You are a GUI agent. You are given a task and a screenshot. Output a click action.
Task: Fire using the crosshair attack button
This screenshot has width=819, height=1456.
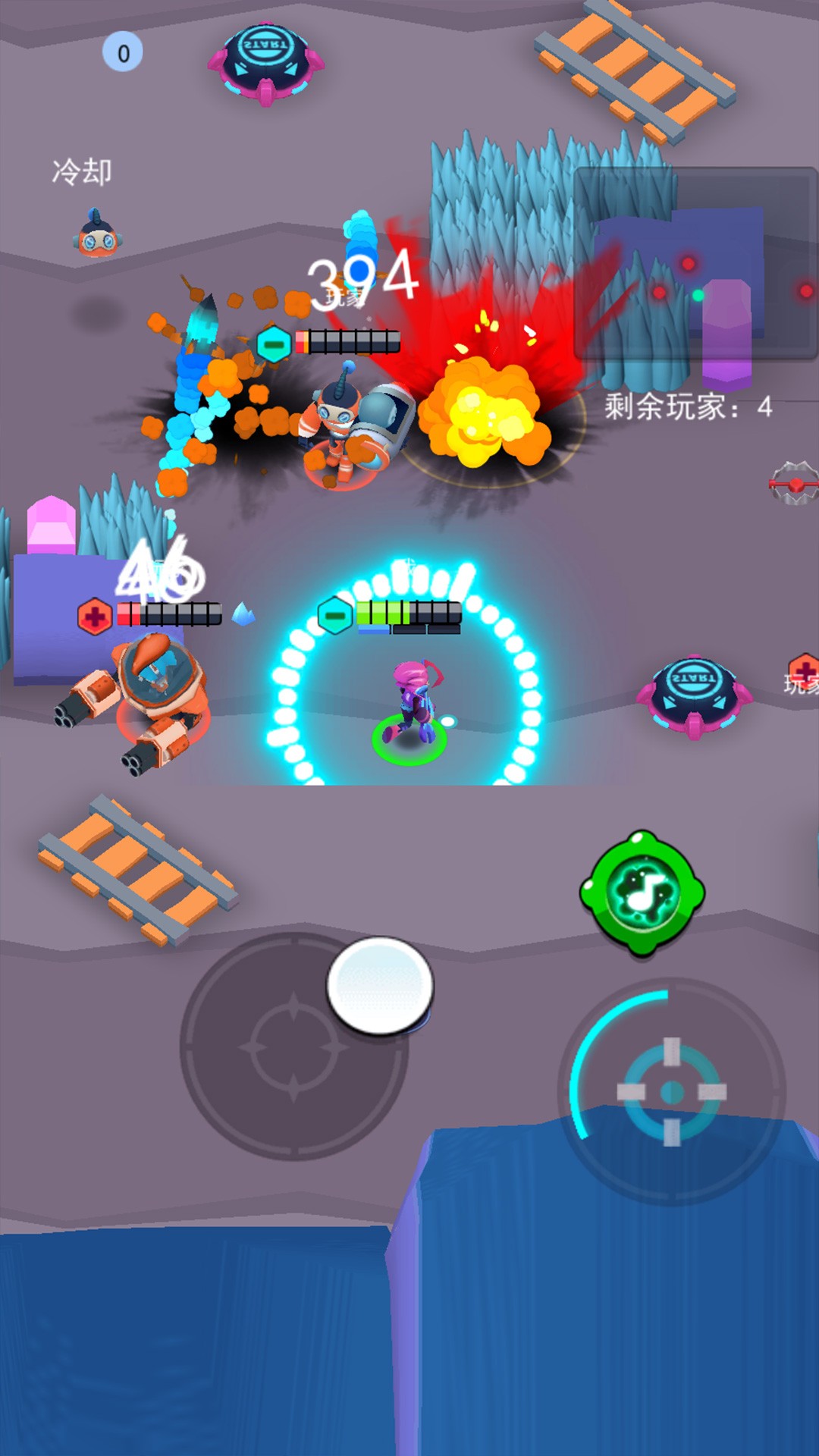[x=672, y=1091]
